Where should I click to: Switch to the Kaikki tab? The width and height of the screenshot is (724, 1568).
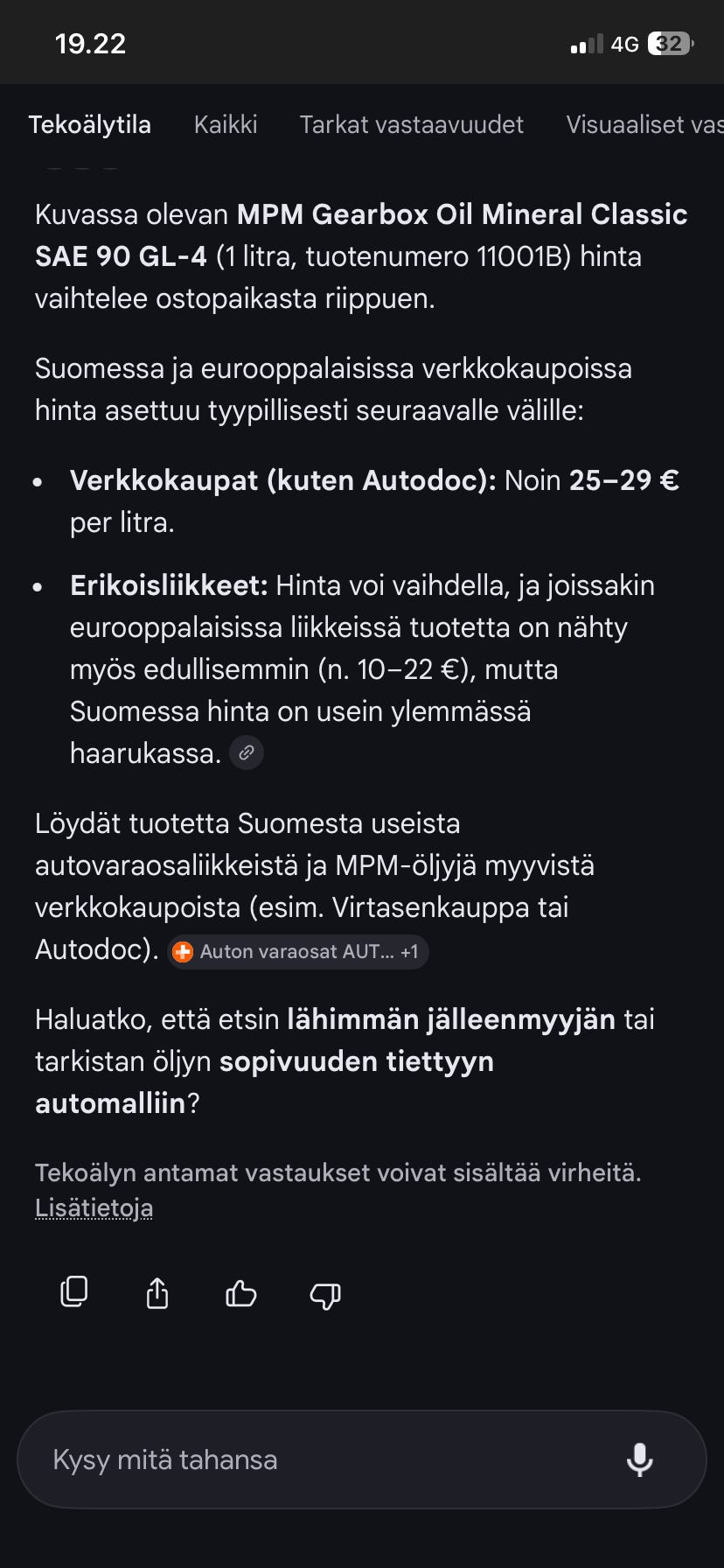(225, 124)
